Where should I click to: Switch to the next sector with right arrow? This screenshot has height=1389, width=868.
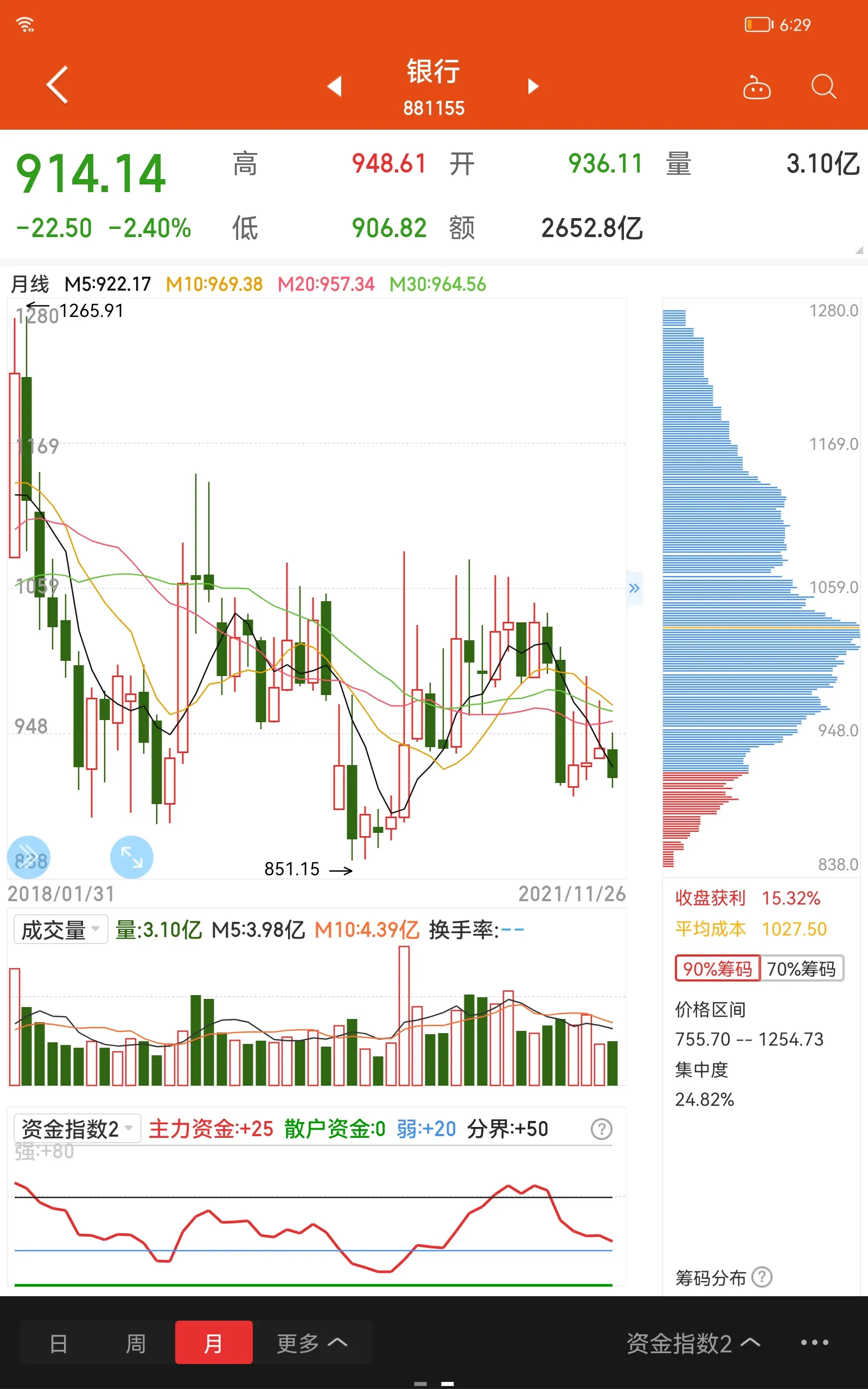[533, 86]
